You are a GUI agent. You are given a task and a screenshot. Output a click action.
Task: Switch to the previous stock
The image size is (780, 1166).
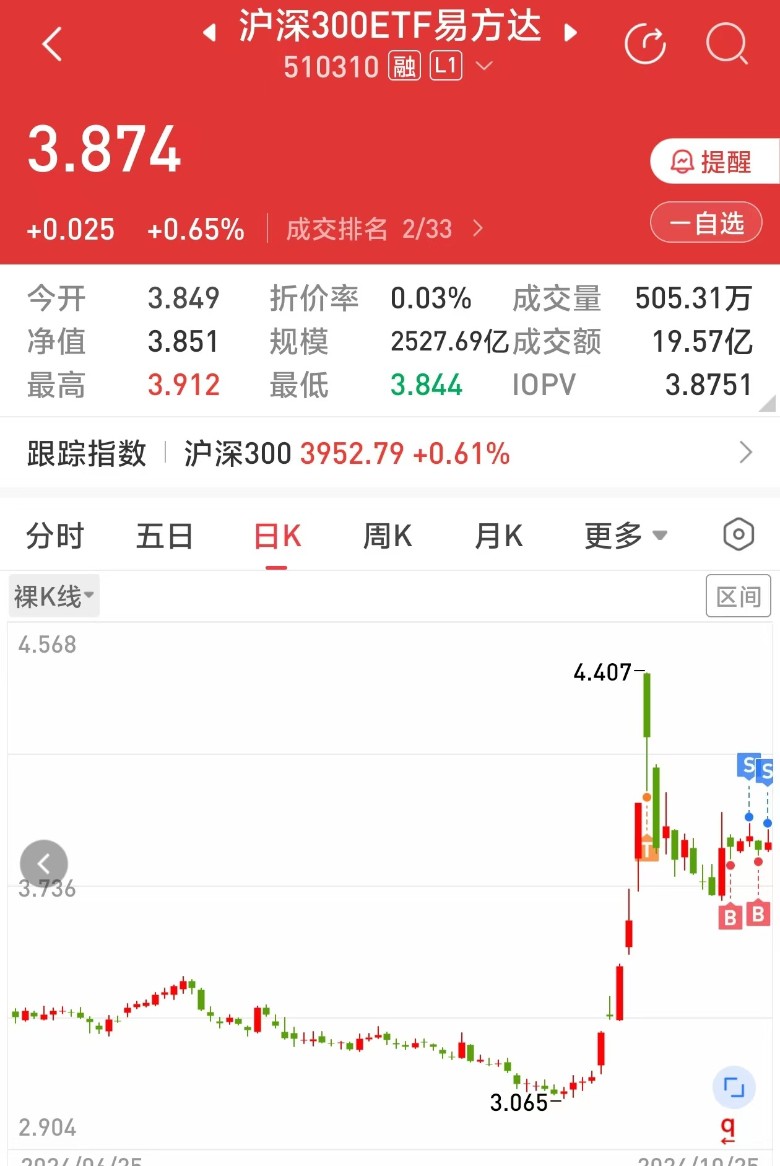pyautogui.click(x=210, y=33)
